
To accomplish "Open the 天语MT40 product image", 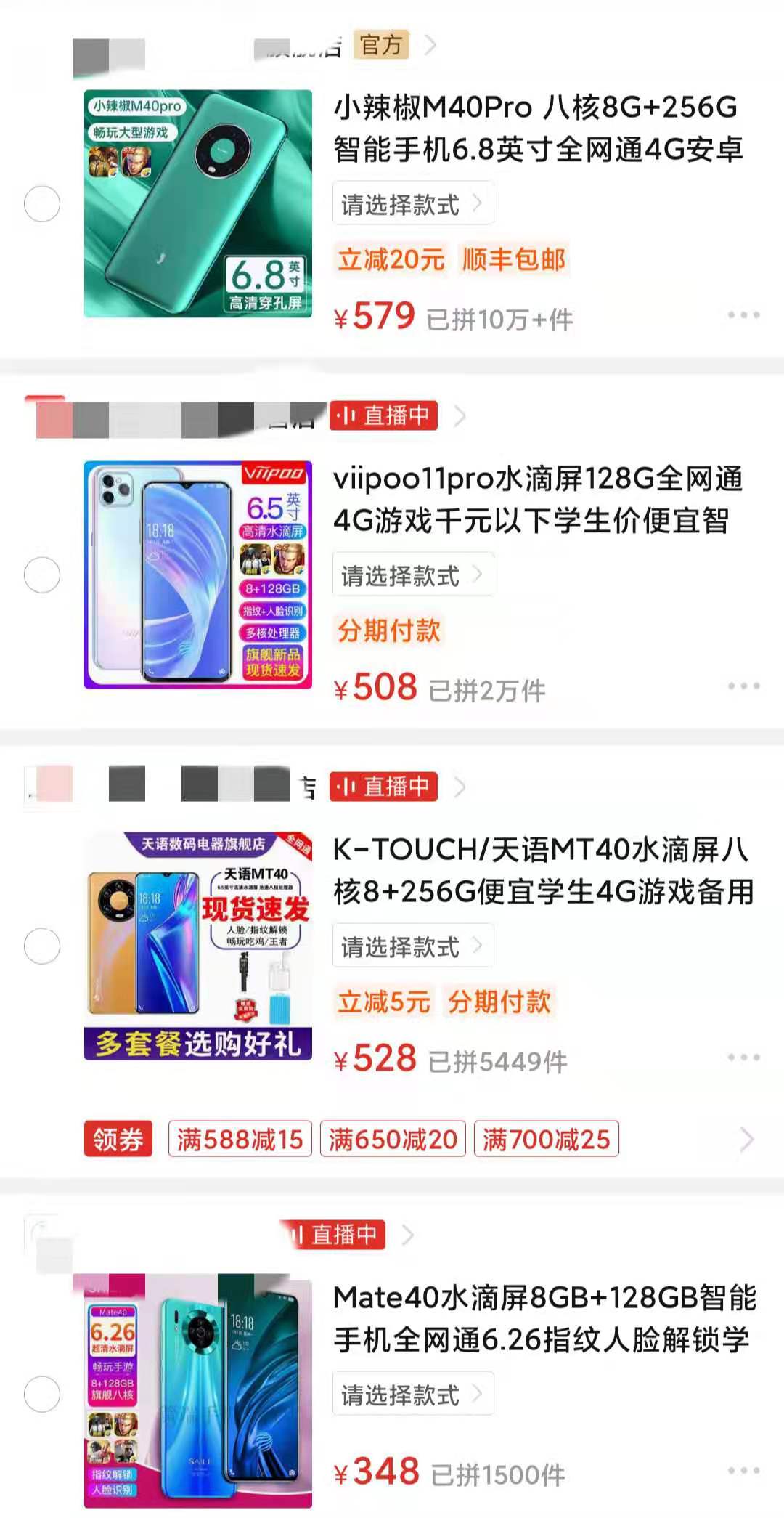I will [x=197, y=946].
